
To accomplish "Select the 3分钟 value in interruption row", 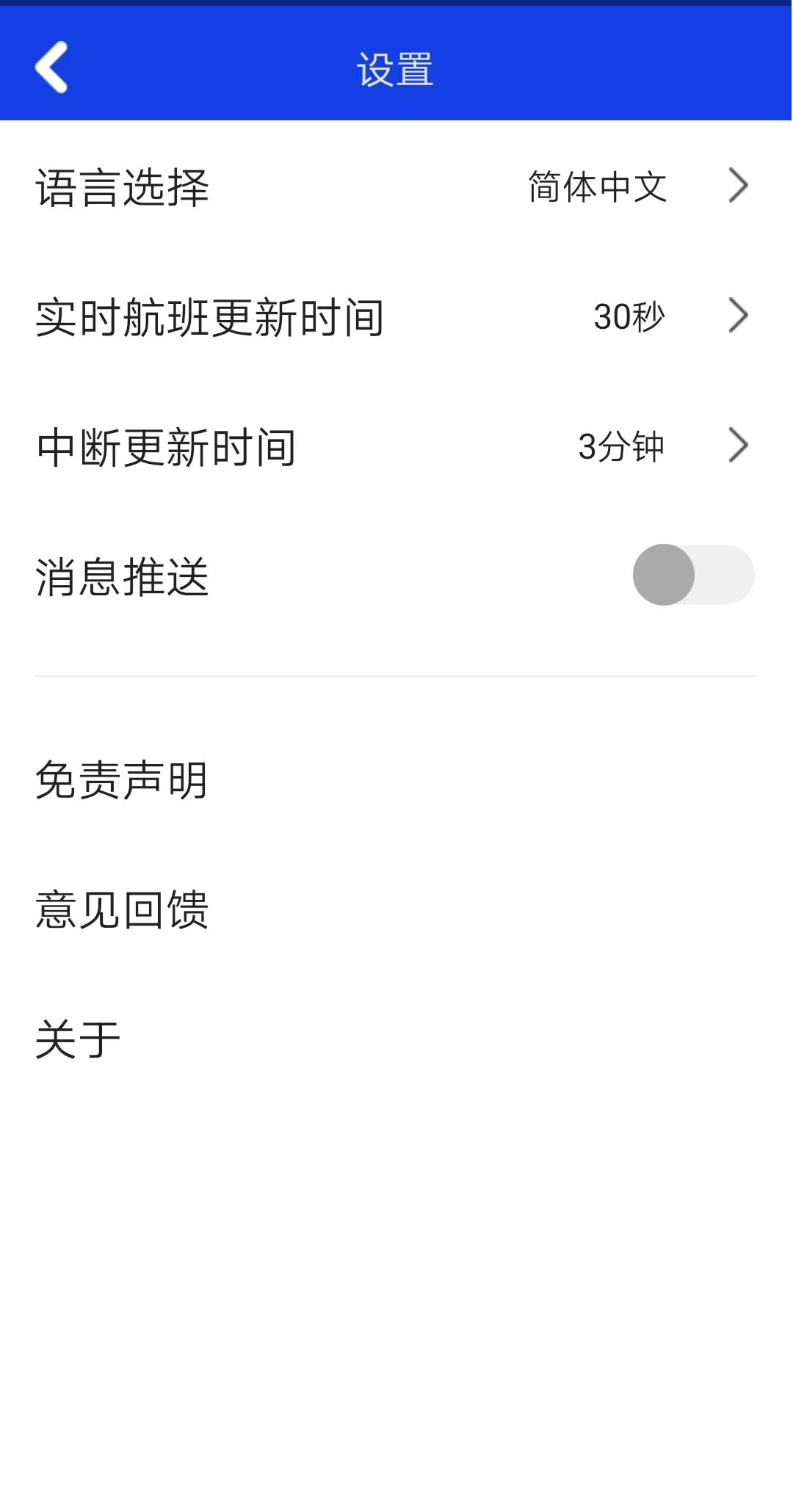I will pyautogui.click(x=622, y=446).
